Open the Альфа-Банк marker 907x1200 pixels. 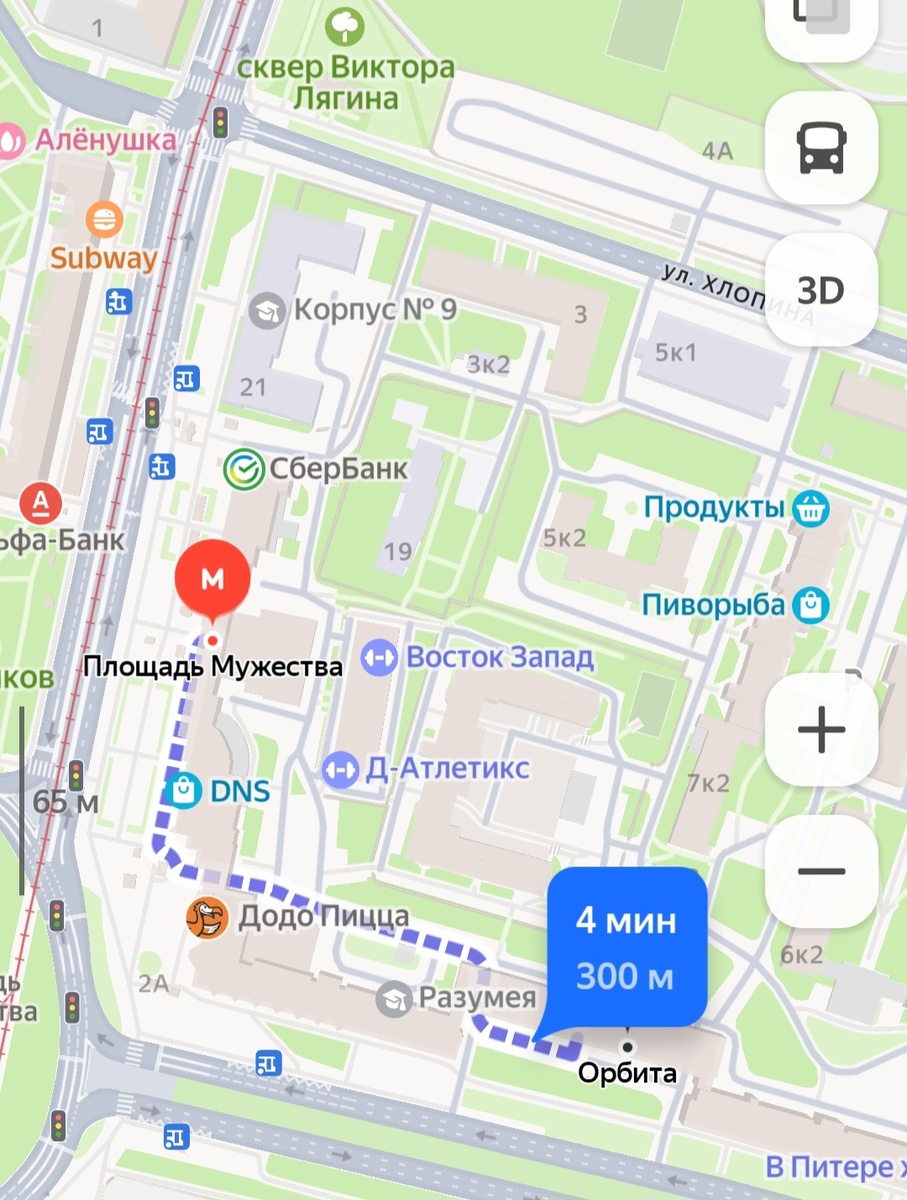(x=40, y=504)
